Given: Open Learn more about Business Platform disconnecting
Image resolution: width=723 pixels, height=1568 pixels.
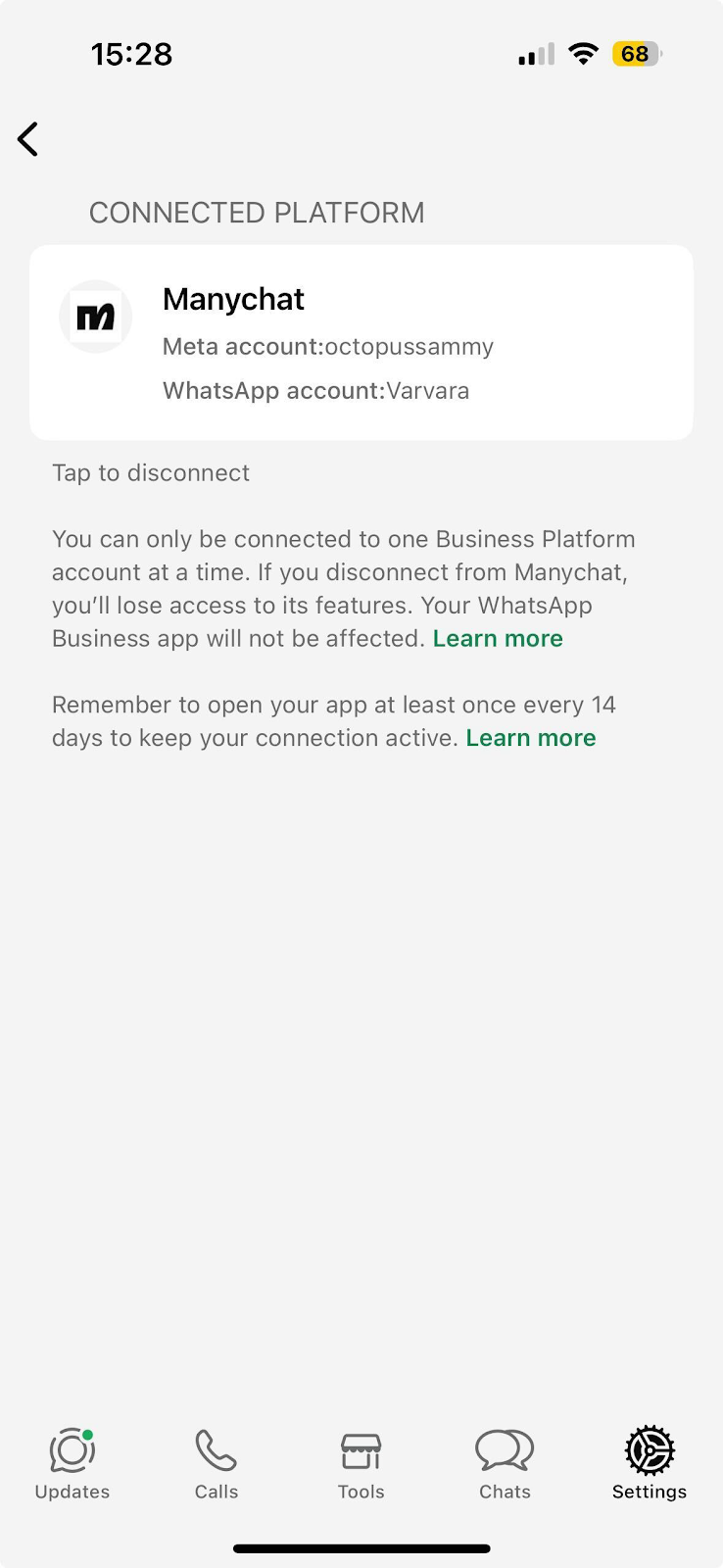Looking at the screenshot, I should pos(498,639).
